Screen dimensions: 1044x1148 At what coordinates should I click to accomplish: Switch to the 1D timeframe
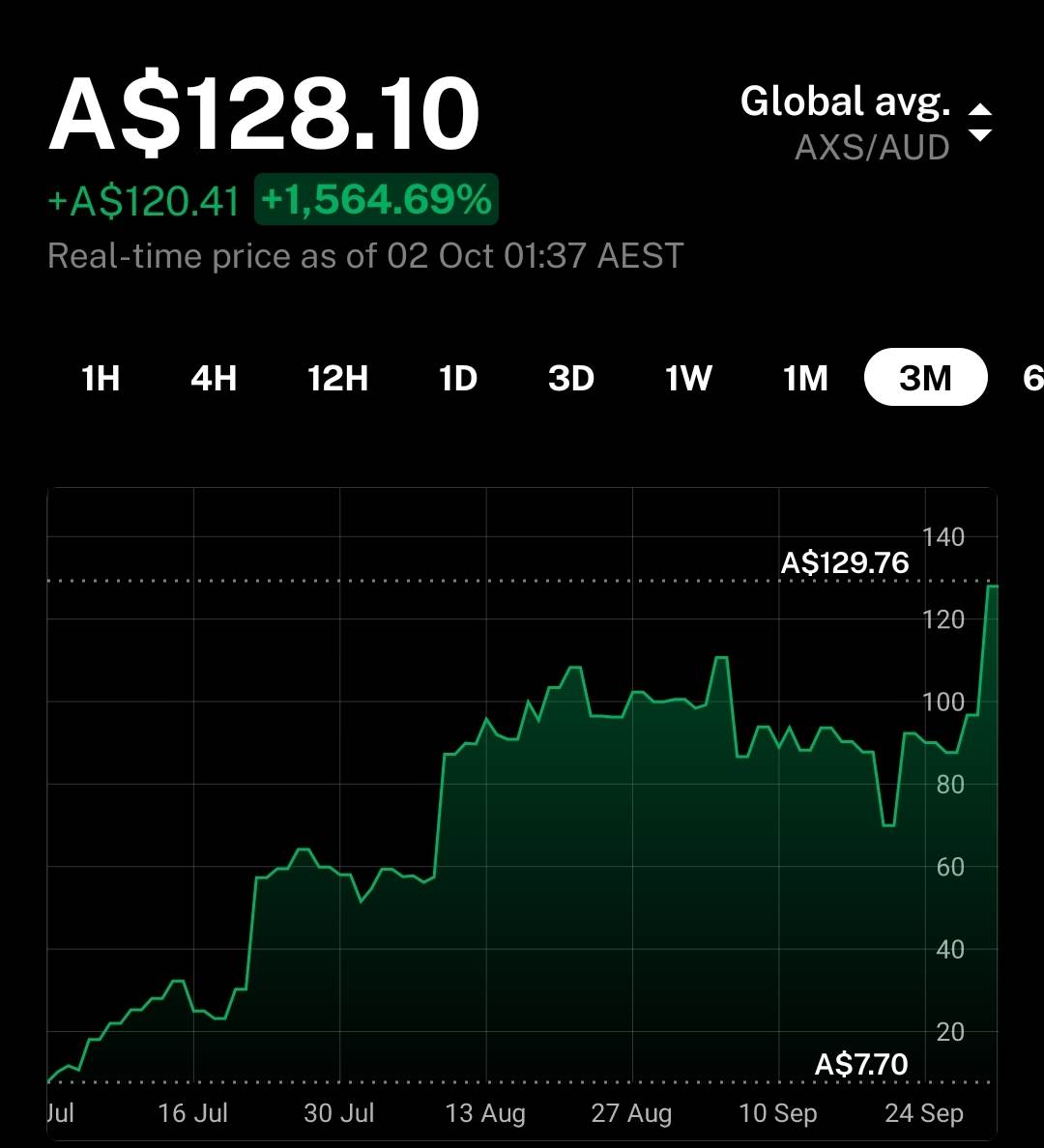click(458, 378)
